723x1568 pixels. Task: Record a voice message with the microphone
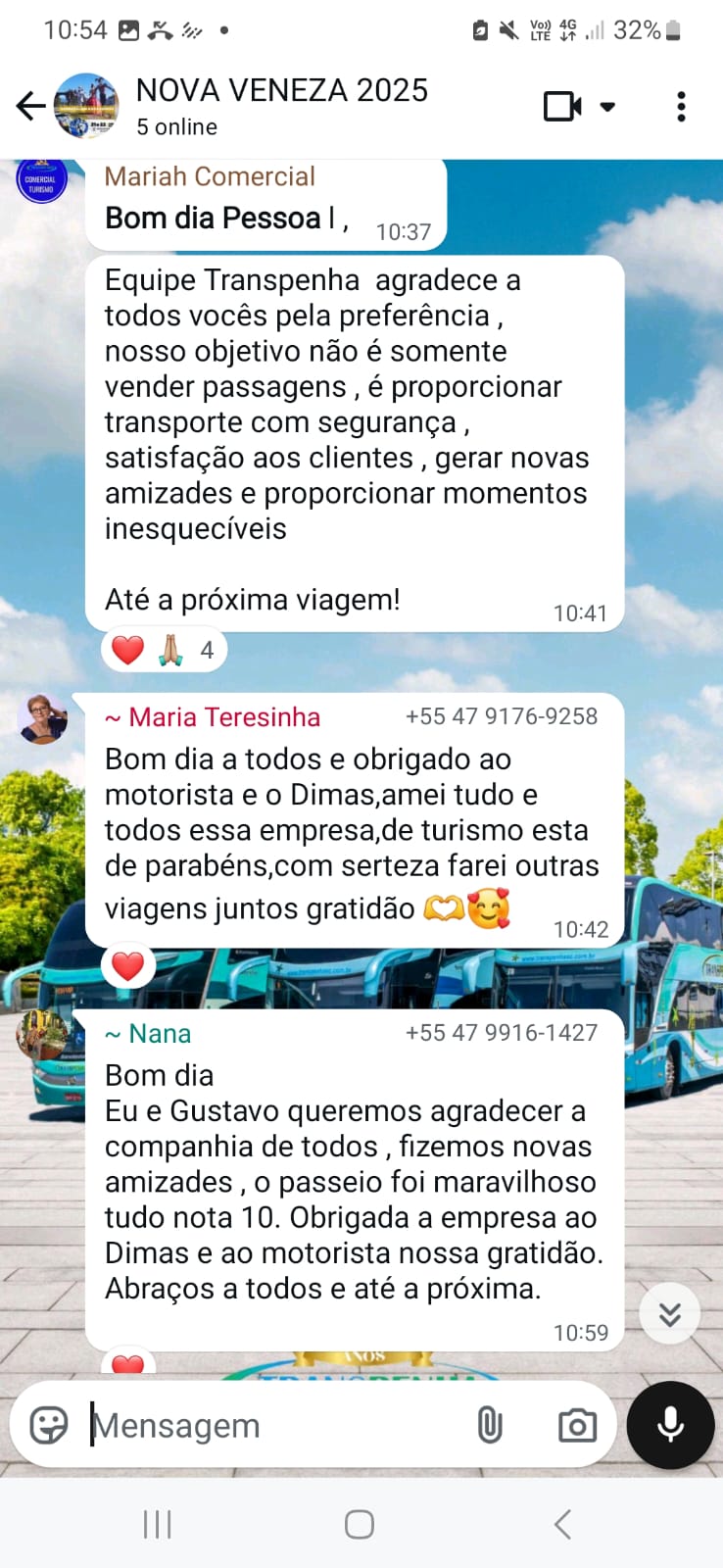point(670,1425)
